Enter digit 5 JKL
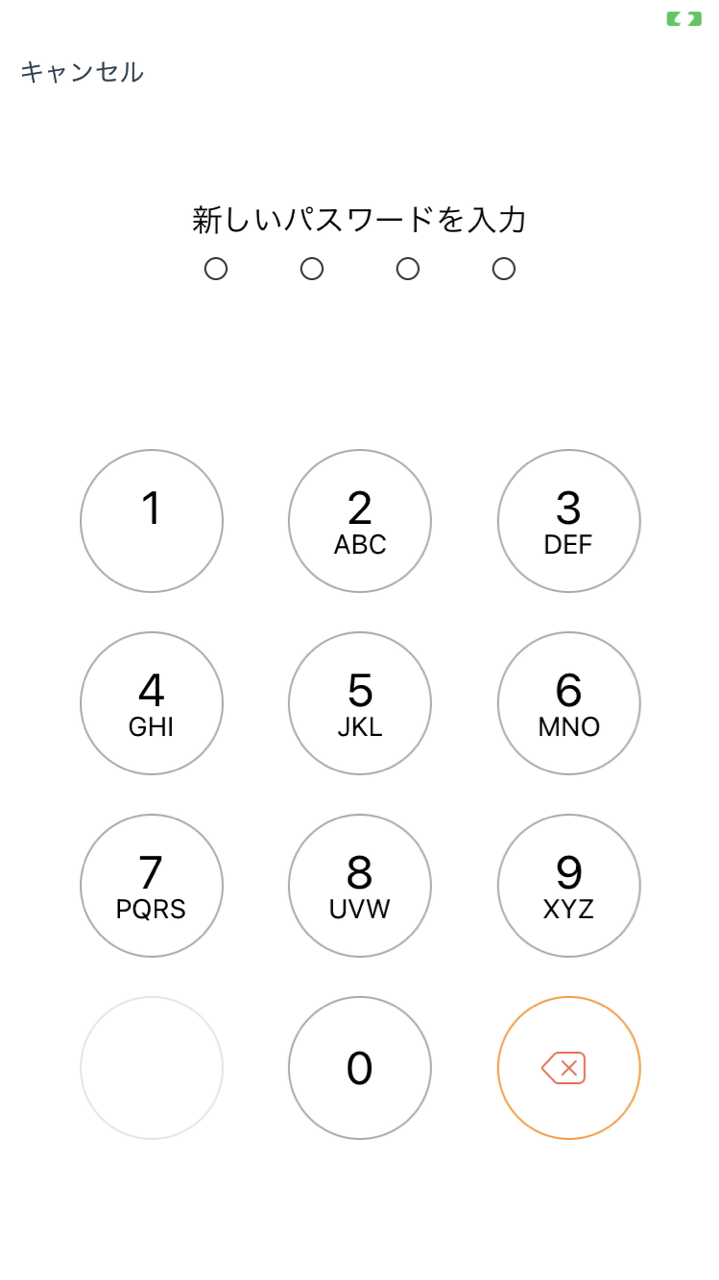Image resolution: width=719 pixels, height=1280 pixels. click(360, 703)
